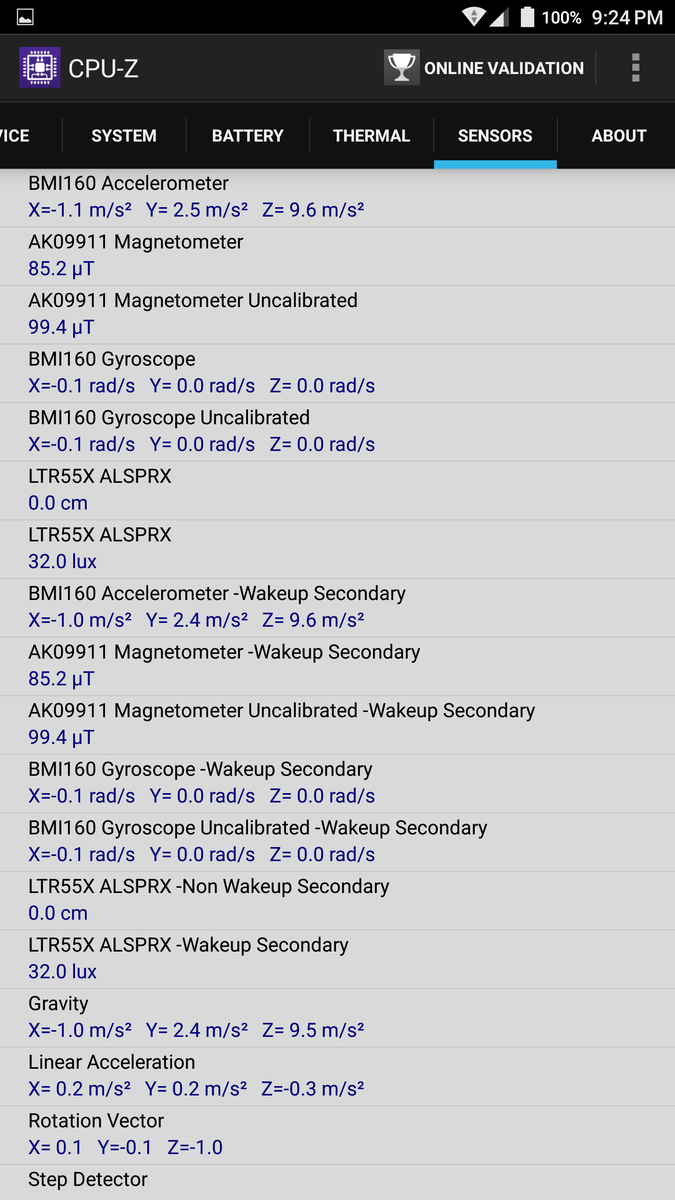
Task: Open the overflow menu
Action: coord(635,68)
